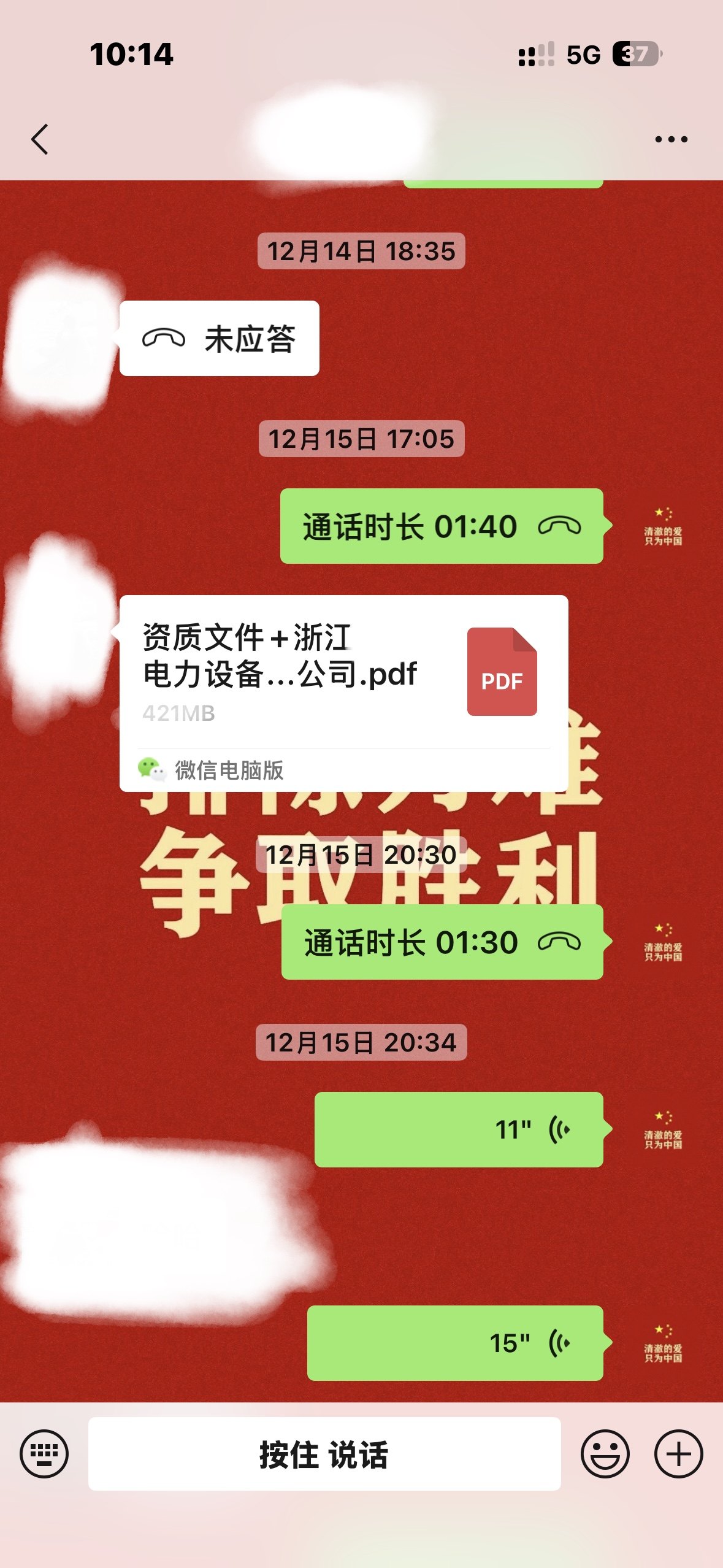The image size is (723, 1568).
Task: Tap the 通话时长 01:30 call record
Action: pyautogui.click(x=442, y=942)
